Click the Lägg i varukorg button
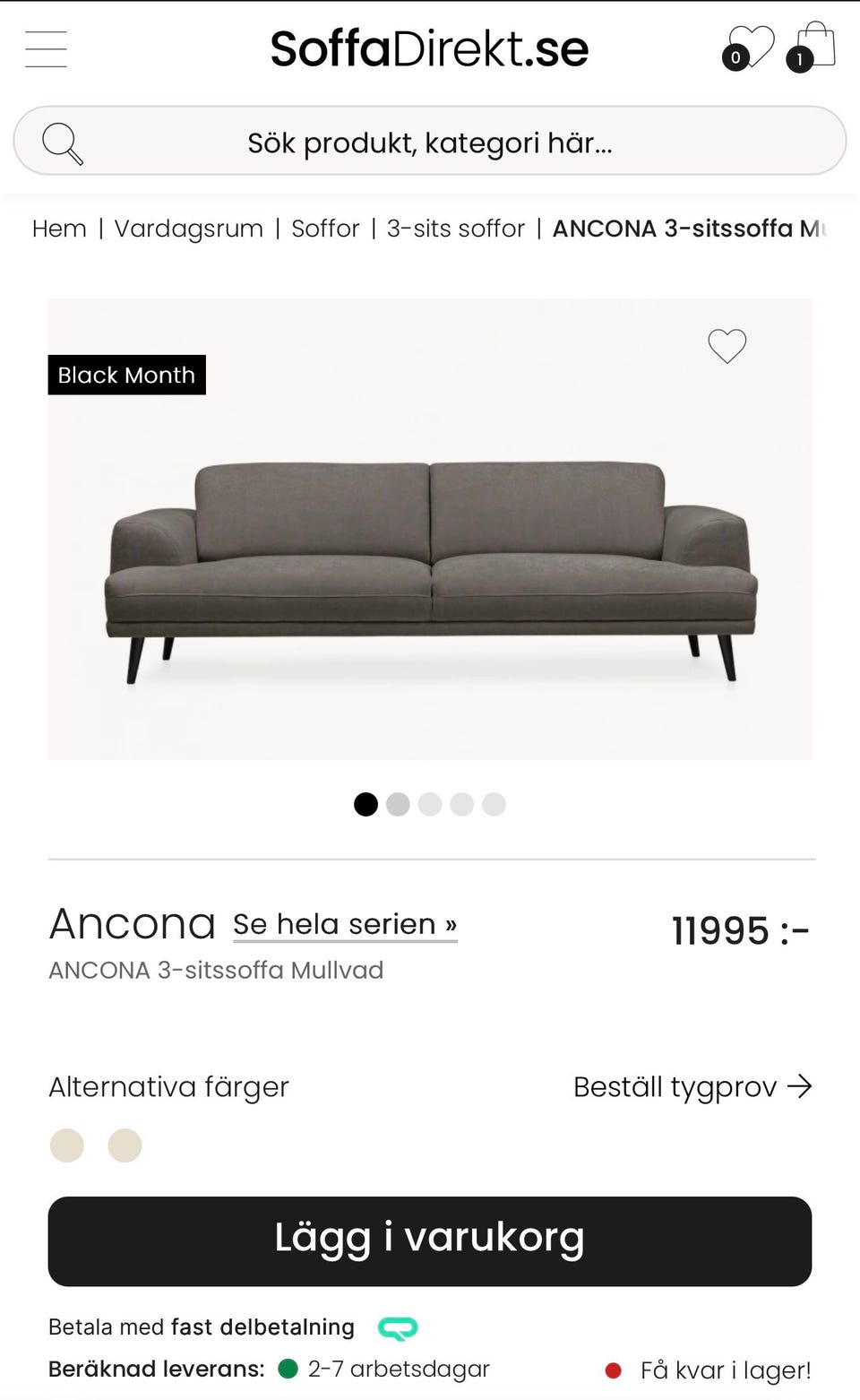 point(429,1240)
